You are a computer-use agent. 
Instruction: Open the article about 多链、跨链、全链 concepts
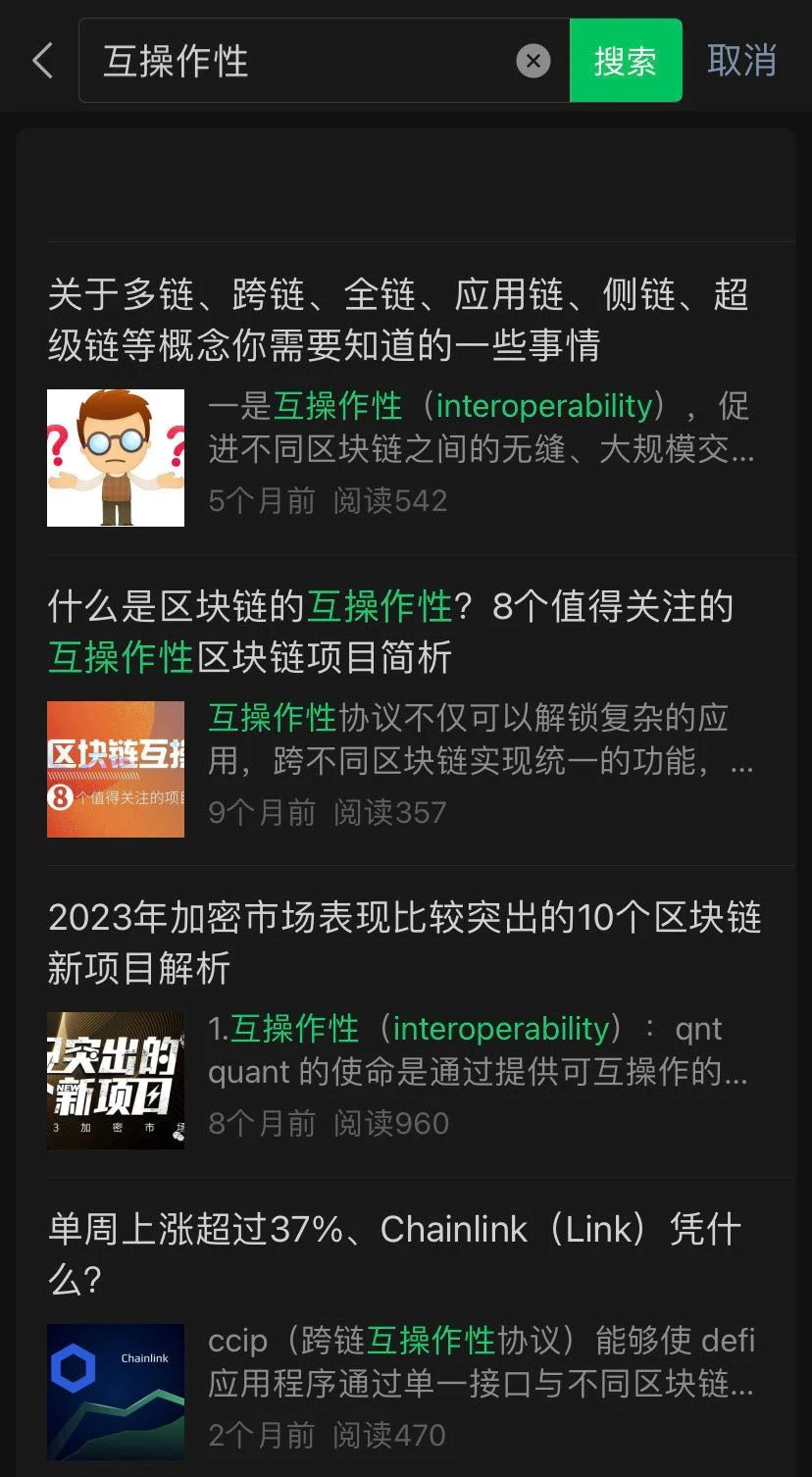[x=398, y=320]
